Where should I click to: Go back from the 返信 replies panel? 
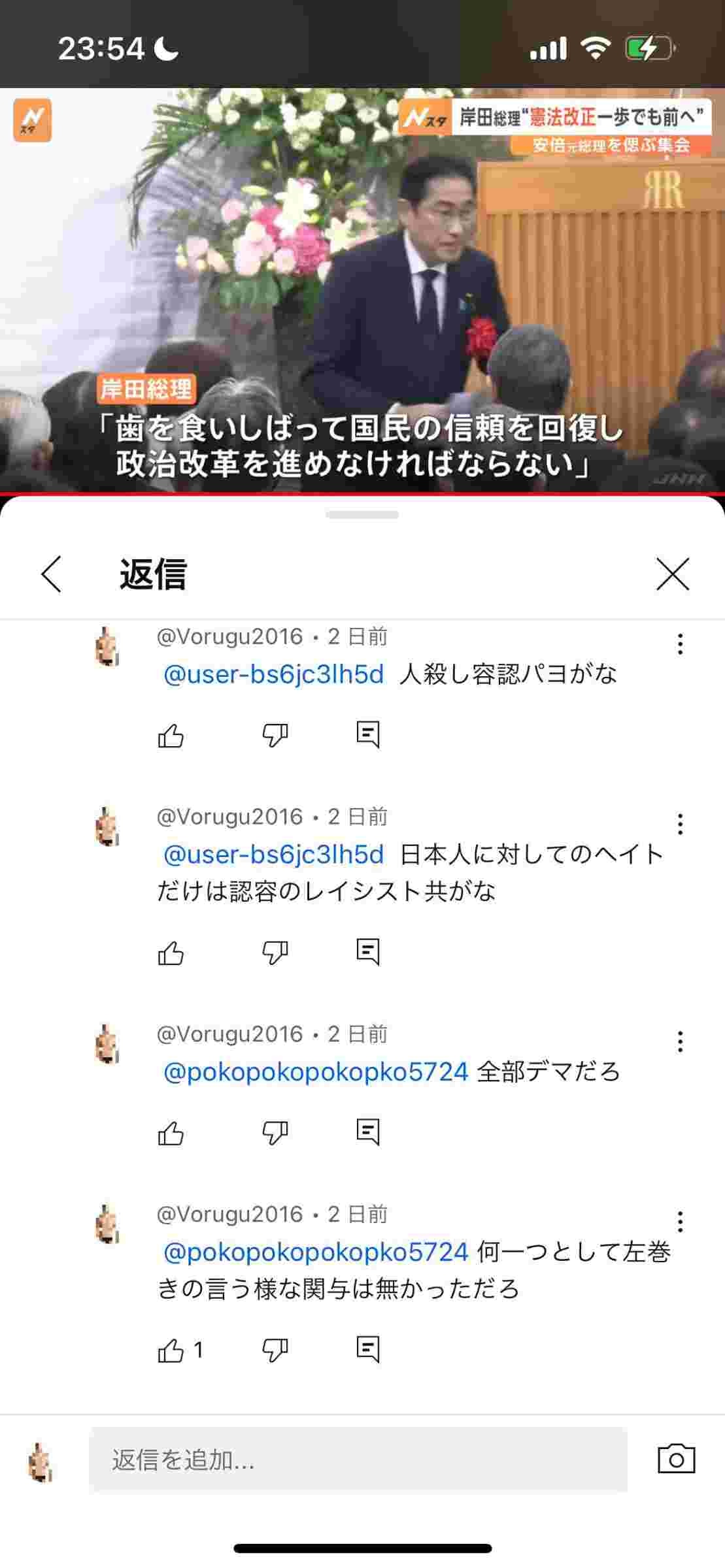pyautogui.click(x=52, y=574)
